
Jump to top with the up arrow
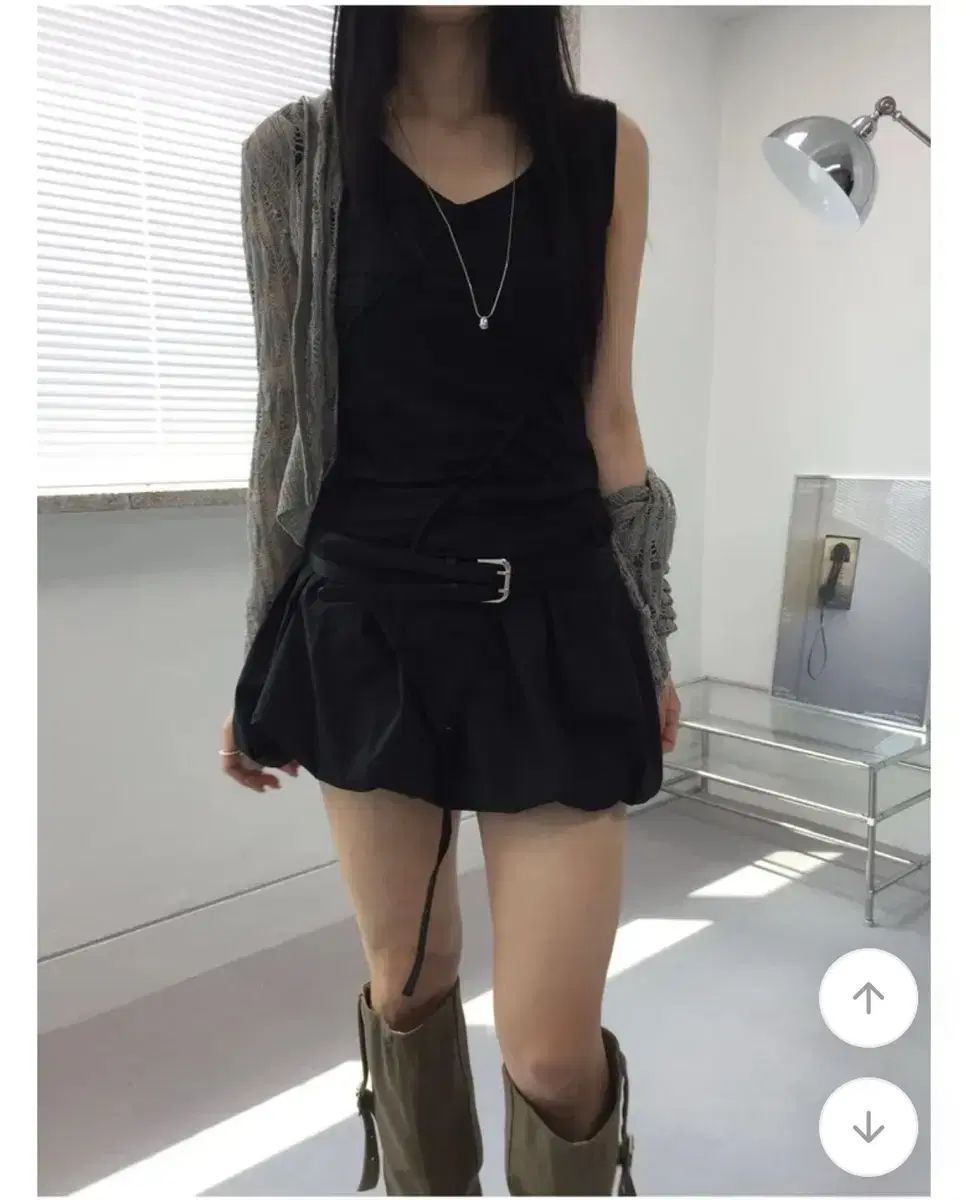click(867, 997)
